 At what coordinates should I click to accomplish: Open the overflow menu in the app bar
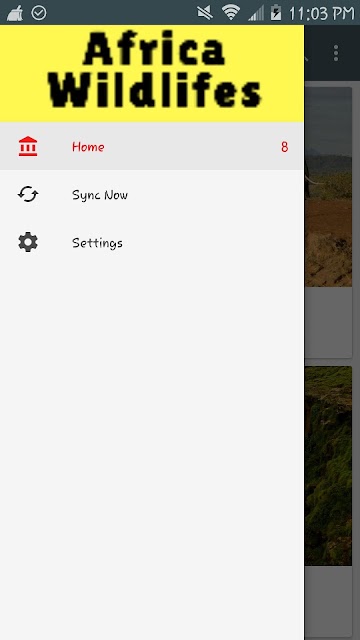click(336, 53)
